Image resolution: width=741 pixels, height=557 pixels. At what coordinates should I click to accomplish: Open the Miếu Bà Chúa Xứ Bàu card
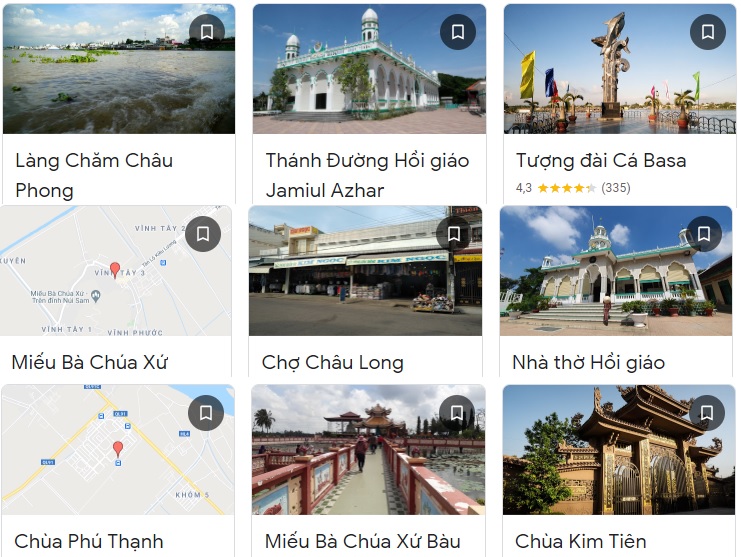pos(350,460)
